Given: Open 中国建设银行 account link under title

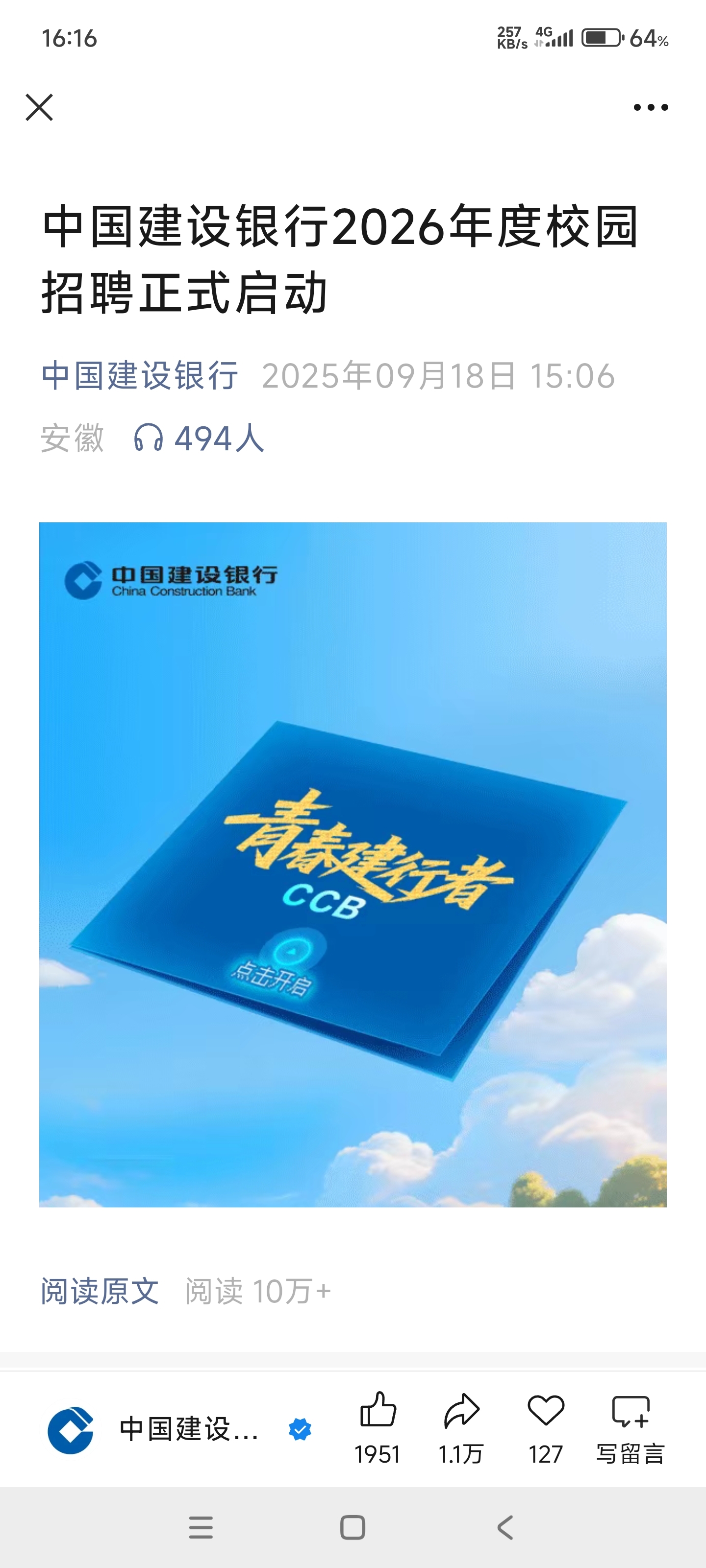Looking at the screenshot, I should point(140,375).
